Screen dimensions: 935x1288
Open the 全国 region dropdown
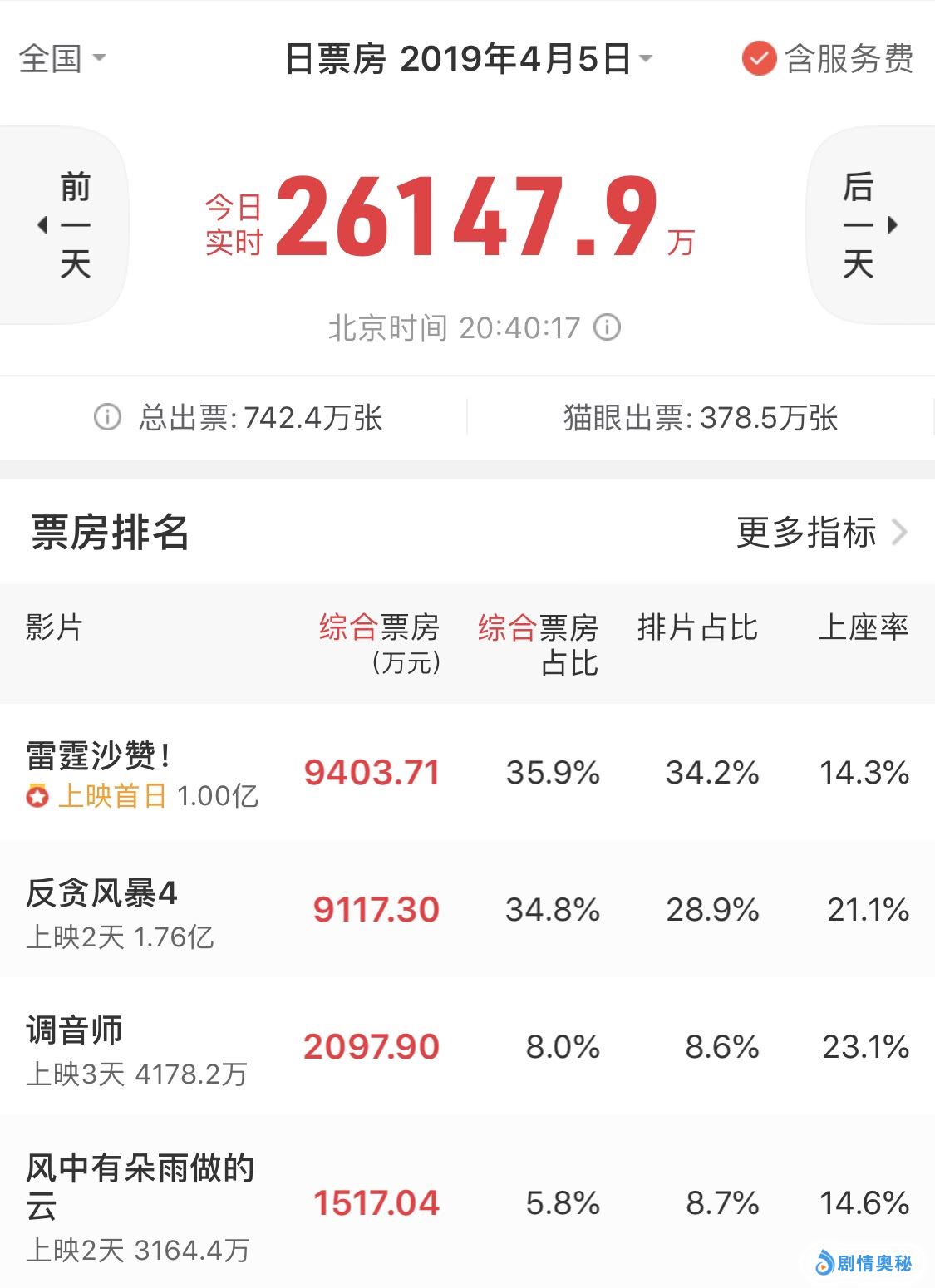62,58
